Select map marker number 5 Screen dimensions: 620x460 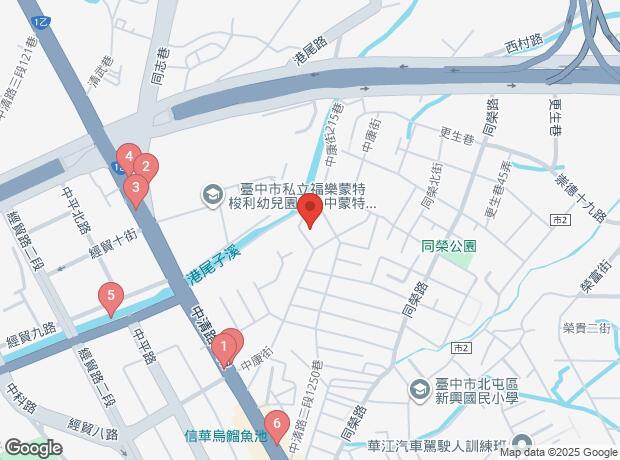pos(111,296)
